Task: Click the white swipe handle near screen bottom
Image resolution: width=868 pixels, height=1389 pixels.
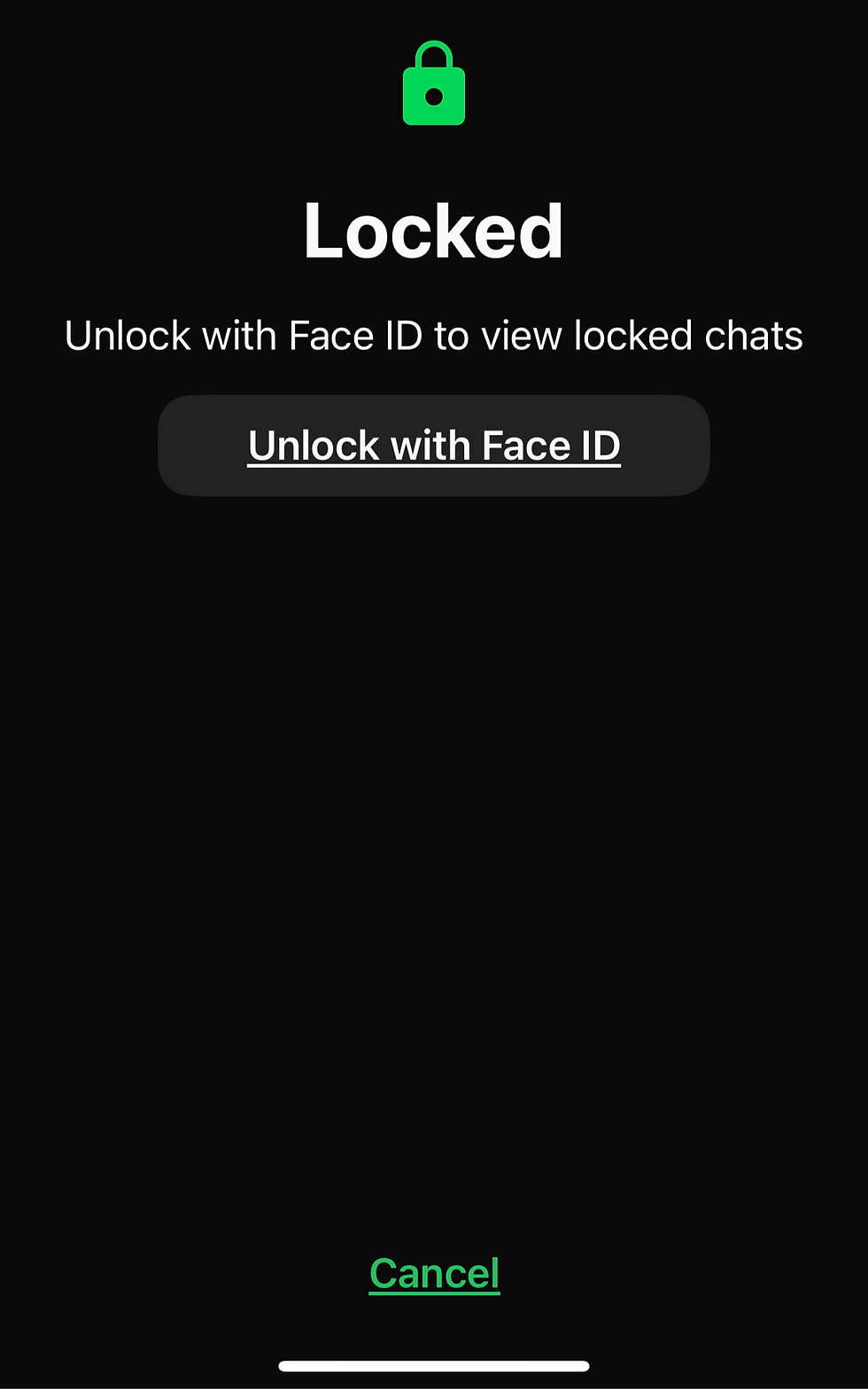Action: [433, 1365]
